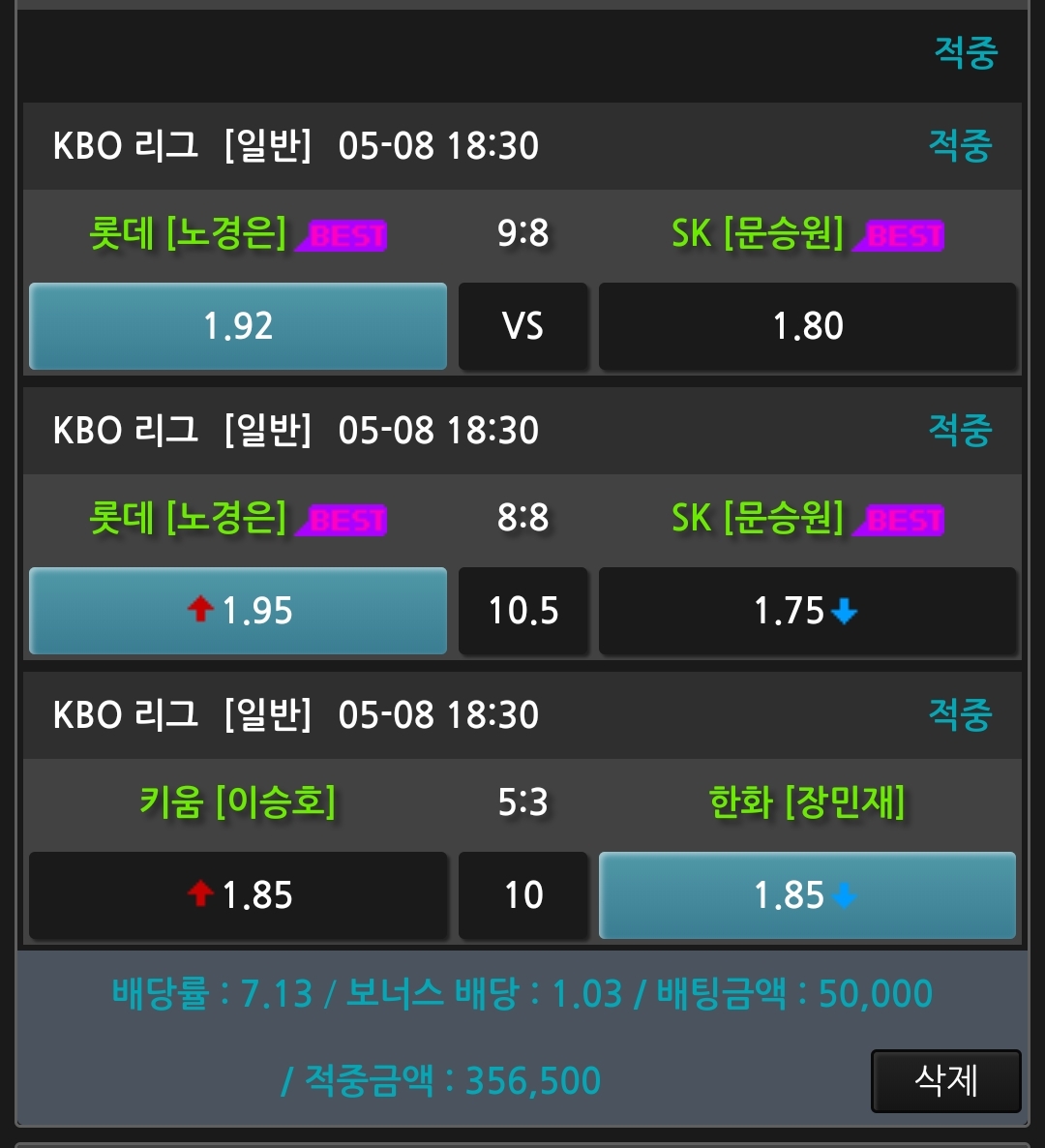1045x1148 pixels.
Task: Delete this bet slip with 삭제
Action: coord(945,1080)
